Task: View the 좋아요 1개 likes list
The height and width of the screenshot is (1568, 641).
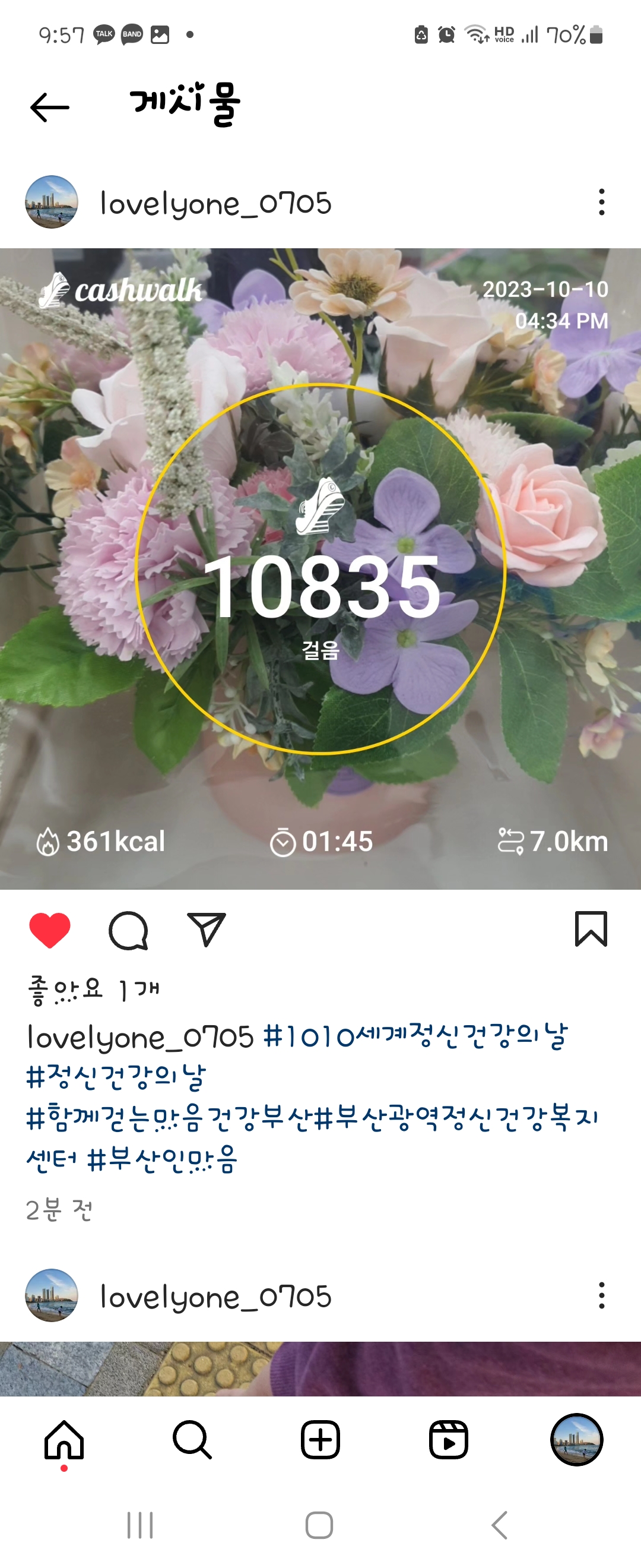Action: tap(94, 989)
